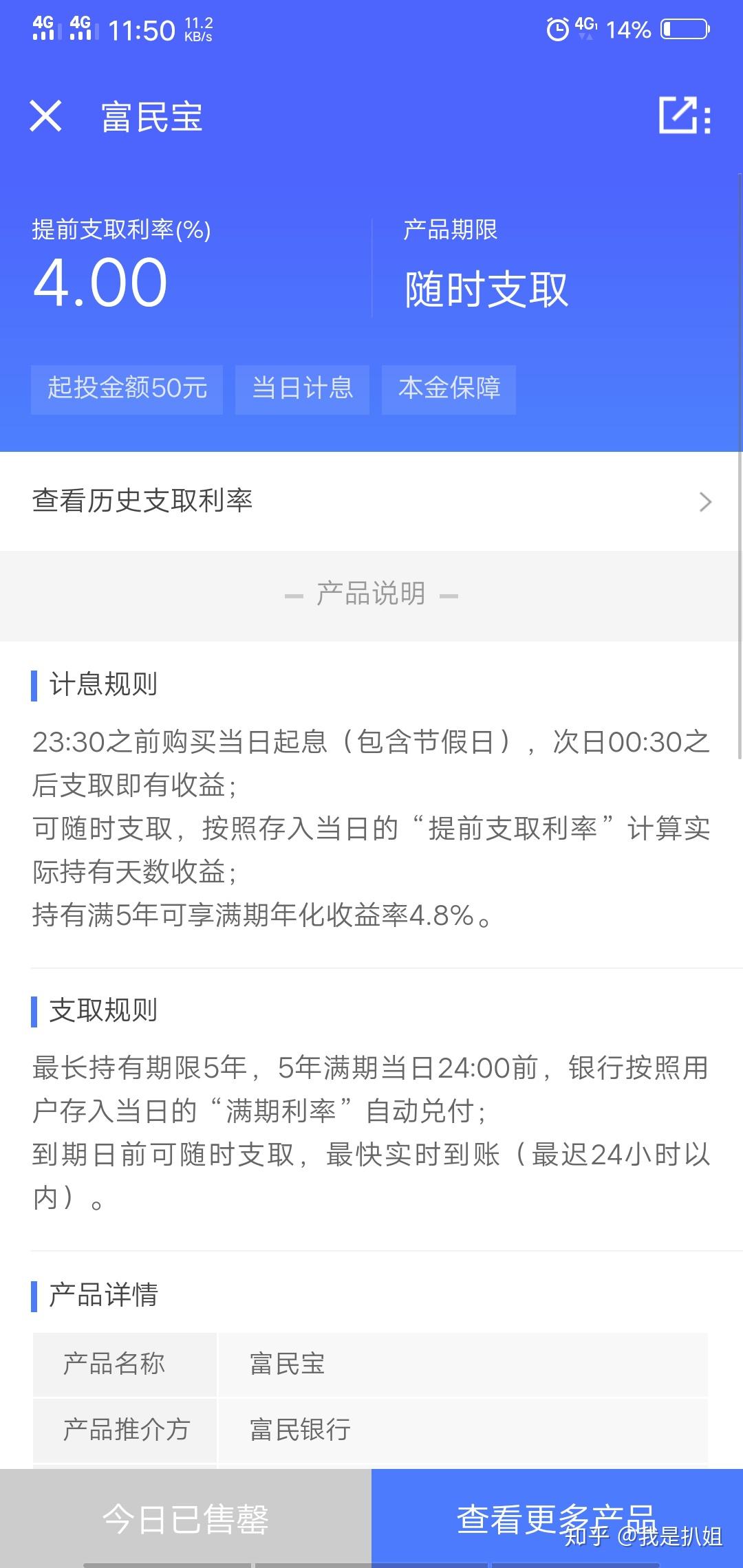Tap the 查看更多产品 button
Image resolution: width=743 pixels, height=1568 pixels.
click(x=557, y=1520)
